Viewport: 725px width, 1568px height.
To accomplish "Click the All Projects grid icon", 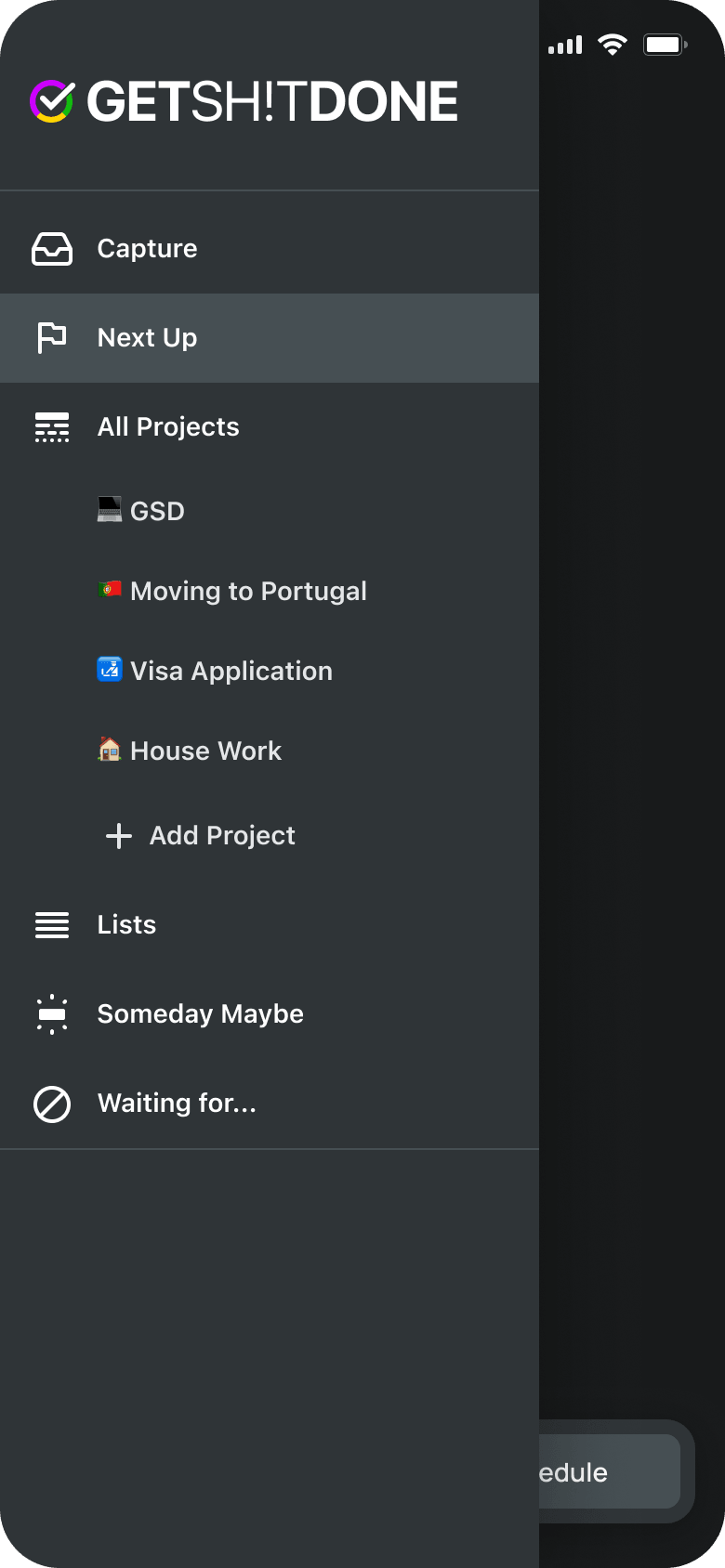I will (51, 426).
